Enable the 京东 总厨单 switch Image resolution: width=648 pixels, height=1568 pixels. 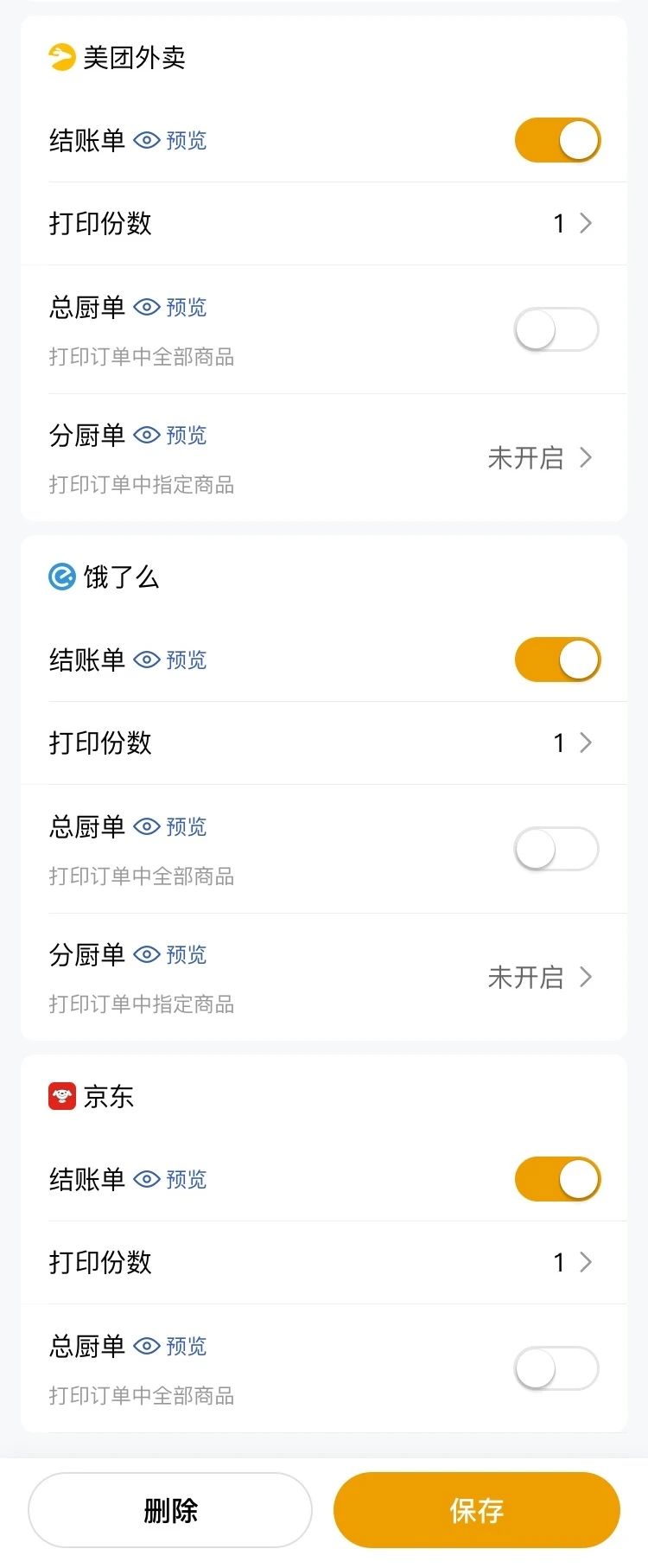[x=557, y=1368]
